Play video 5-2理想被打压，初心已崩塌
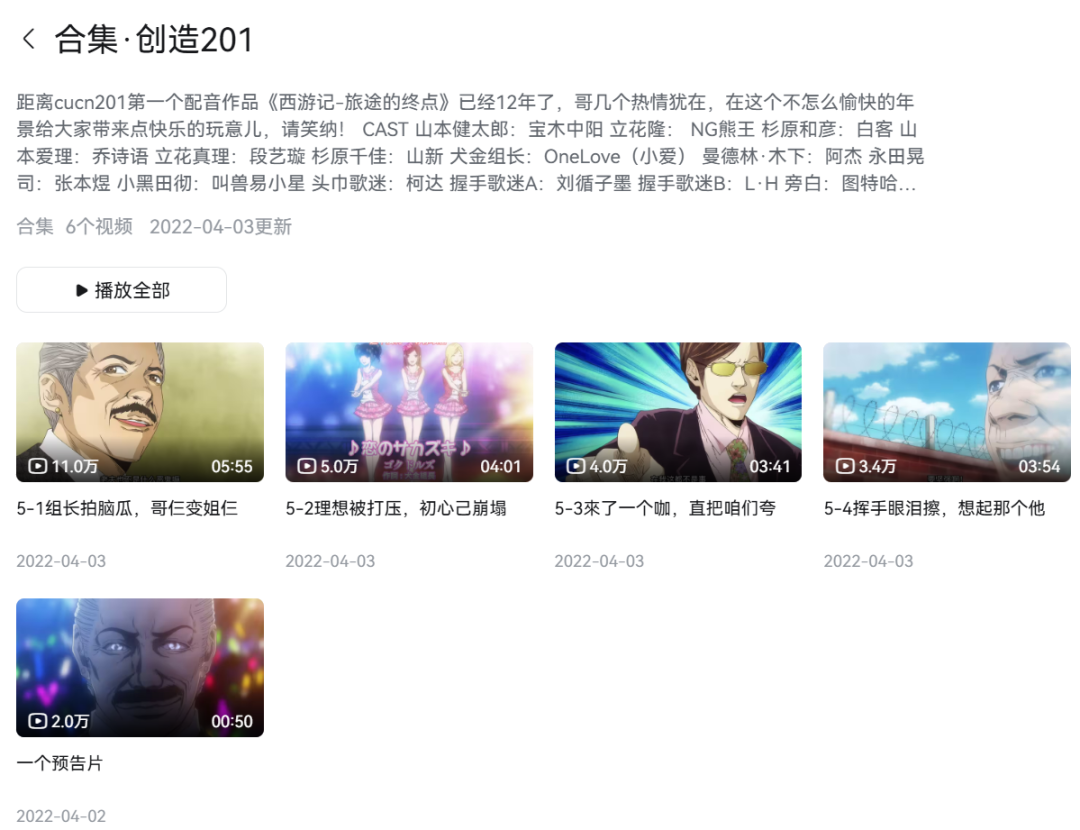Viewport: 1080px width, 830px height. point(409,412)
